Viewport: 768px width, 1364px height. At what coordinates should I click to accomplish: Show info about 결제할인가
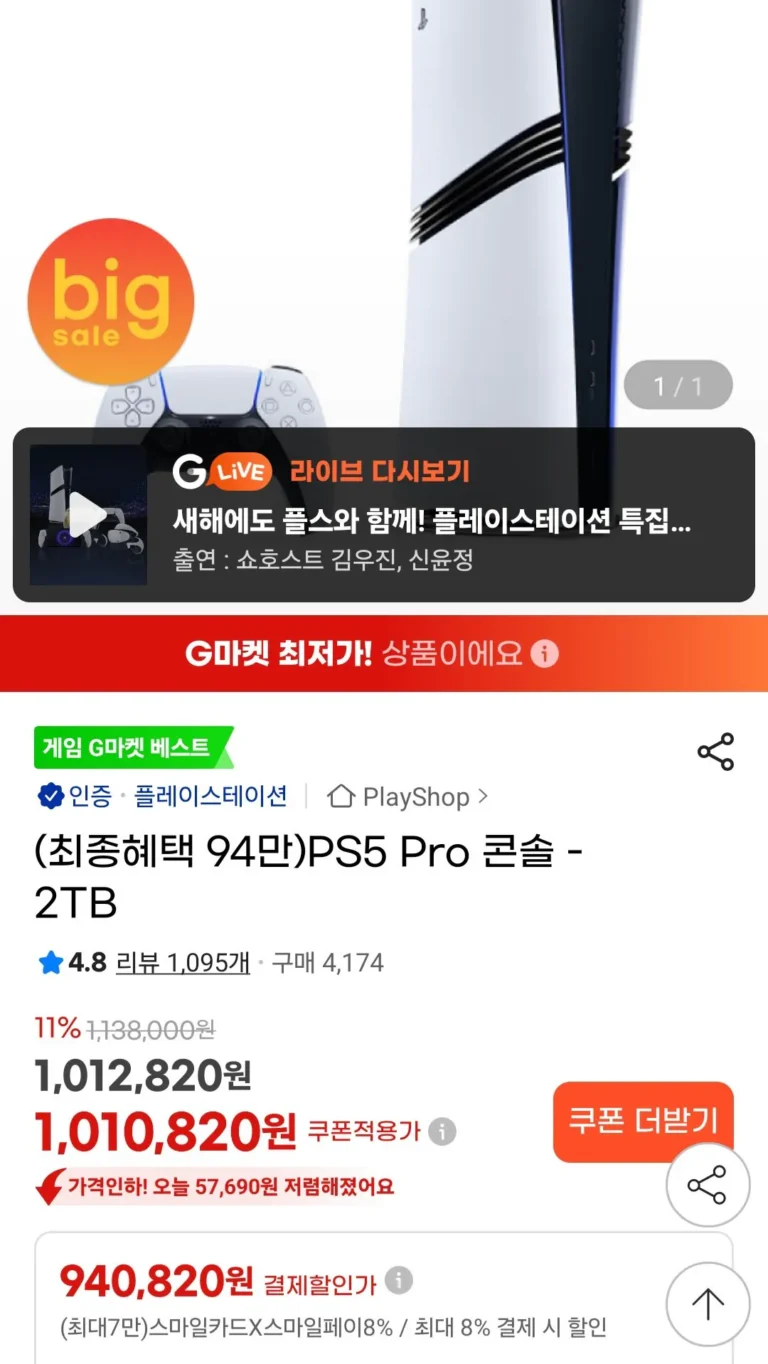[399, 1280]
